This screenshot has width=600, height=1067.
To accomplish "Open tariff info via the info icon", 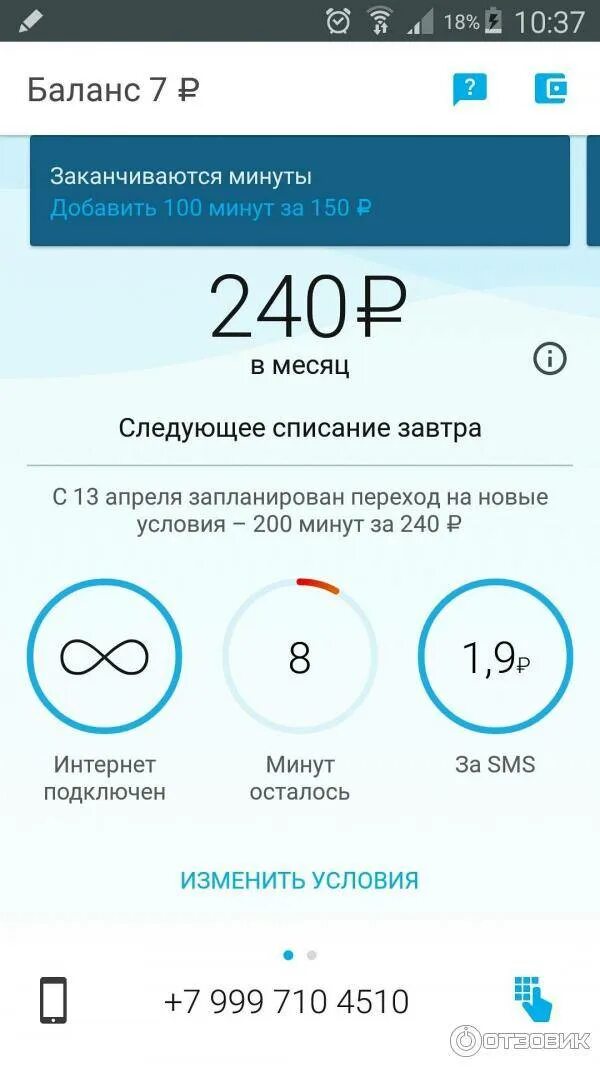I will 550,358.
